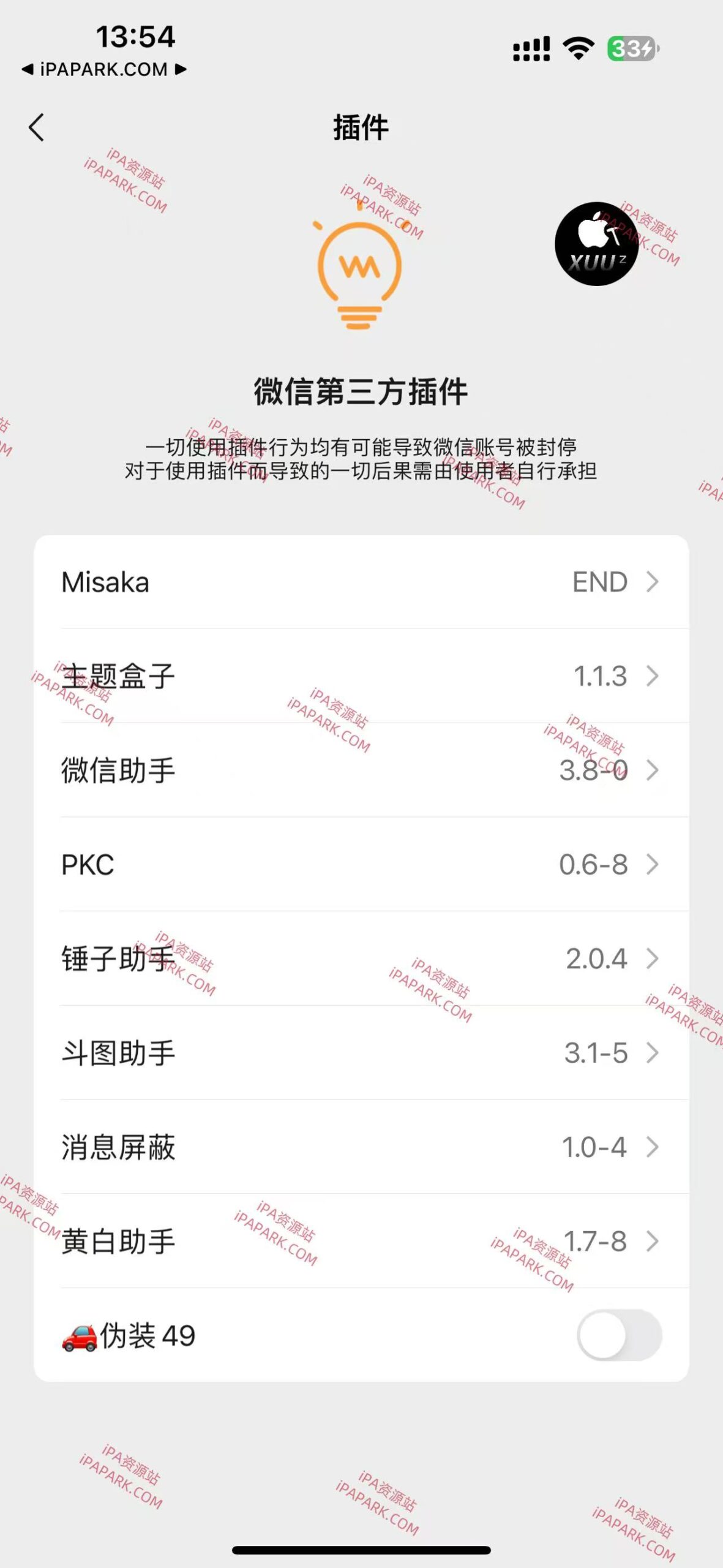The width and height of the screenshot is (723, 1568).
Task: Expand 消息屏蔽 version 1.0-4 settings
Action: 361,1148
